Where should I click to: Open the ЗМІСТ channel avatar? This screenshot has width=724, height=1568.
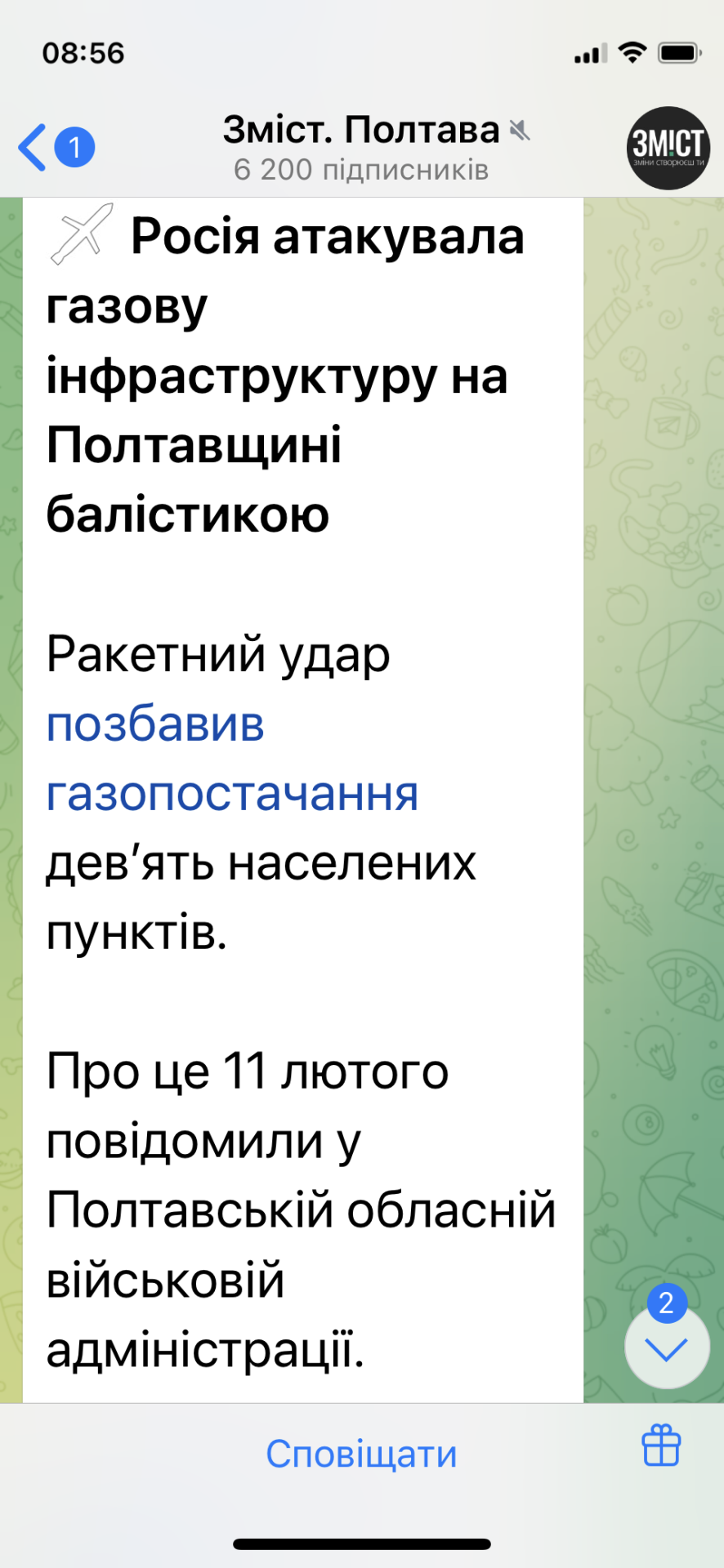668,148
